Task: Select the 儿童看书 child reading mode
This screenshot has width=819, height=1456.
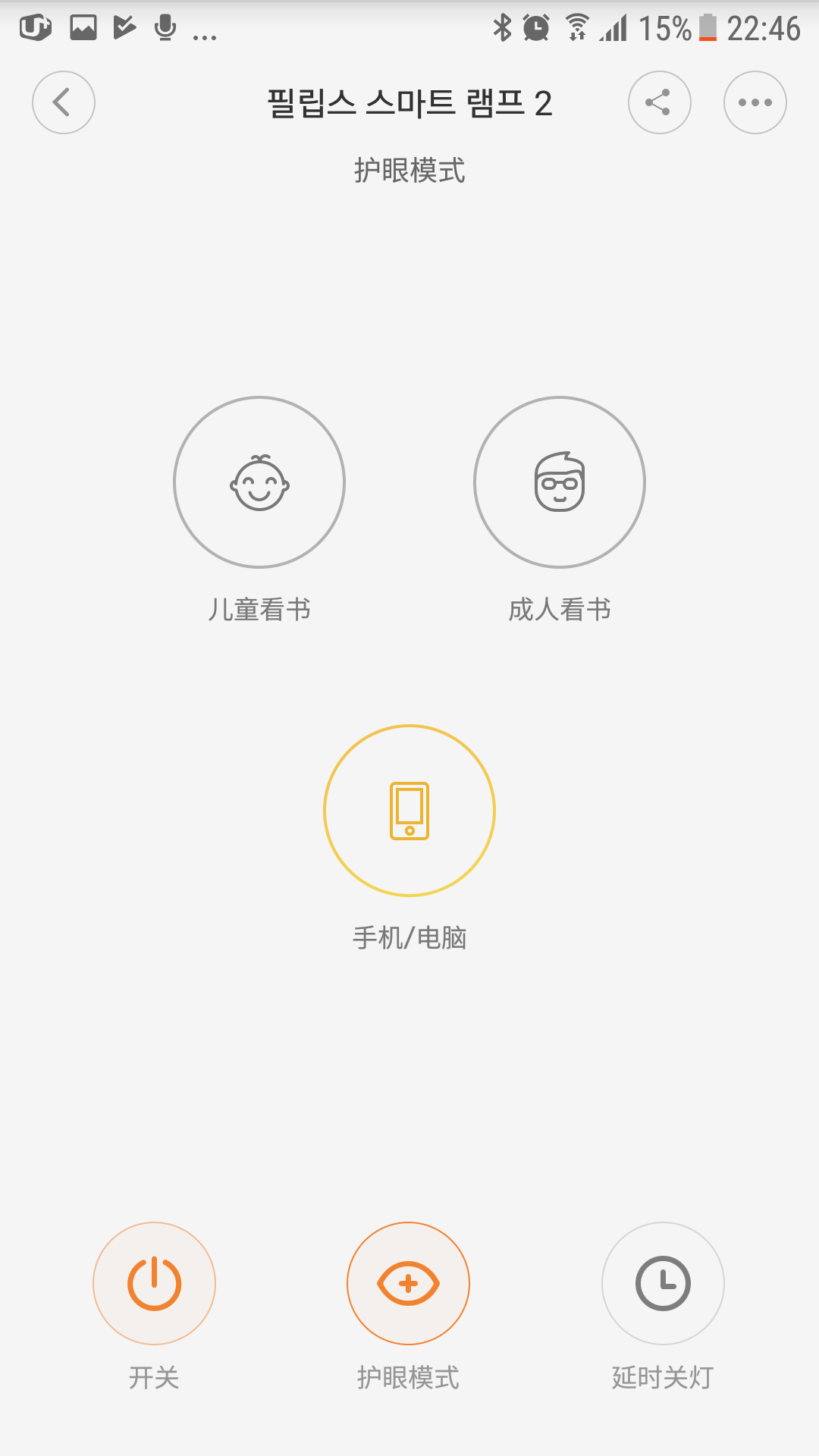Action: tap(259, 482)
